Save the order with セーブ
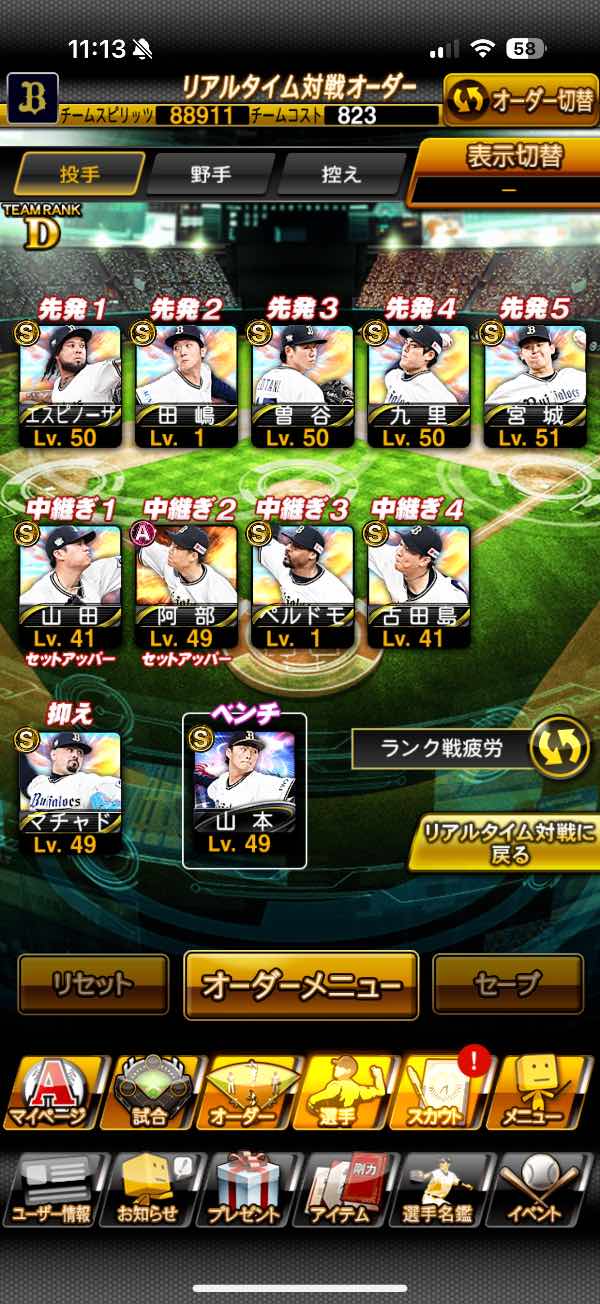 coord(508,983)
